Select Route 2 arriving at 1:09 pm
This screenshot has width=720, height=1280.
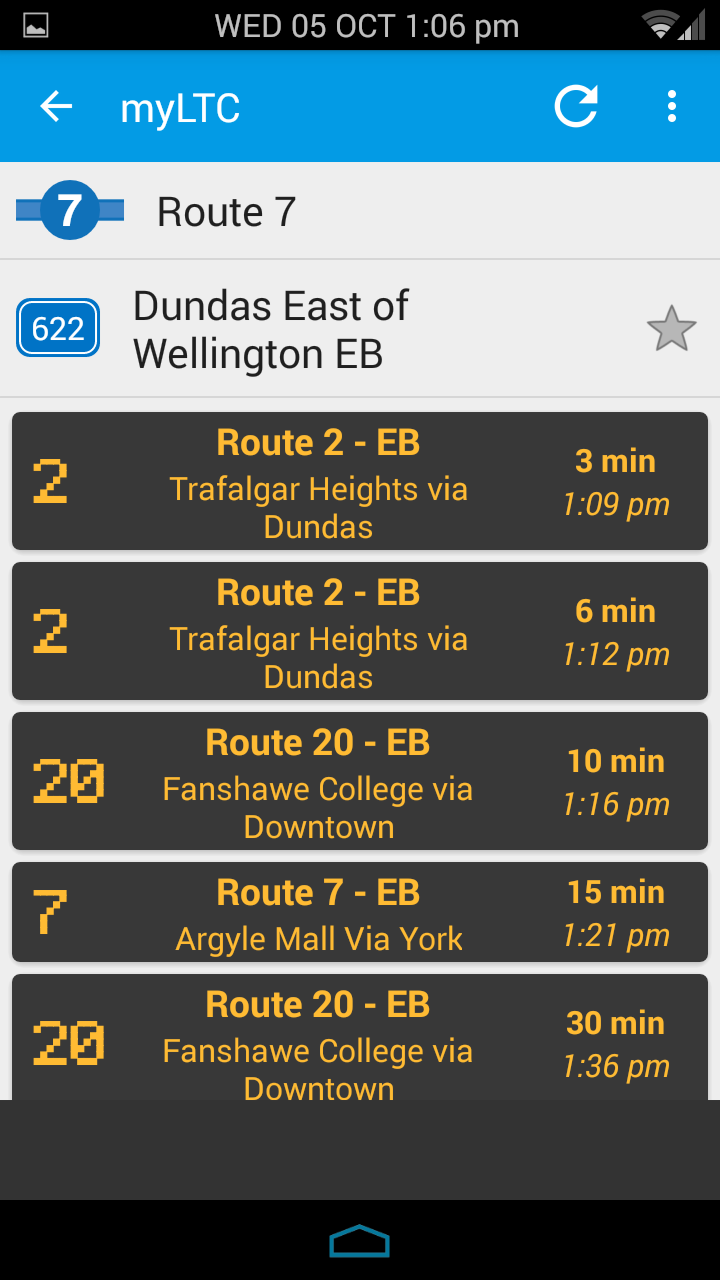pyautogui.click(x=360, y=481)
